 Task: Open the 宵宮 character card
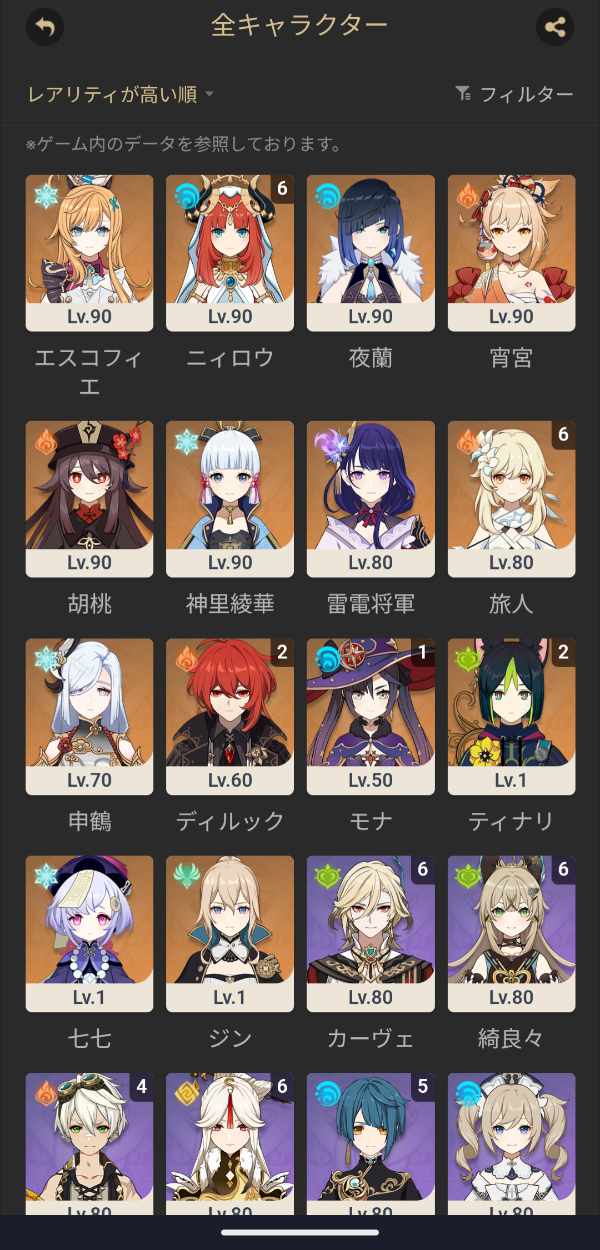(x=511, y=253)
